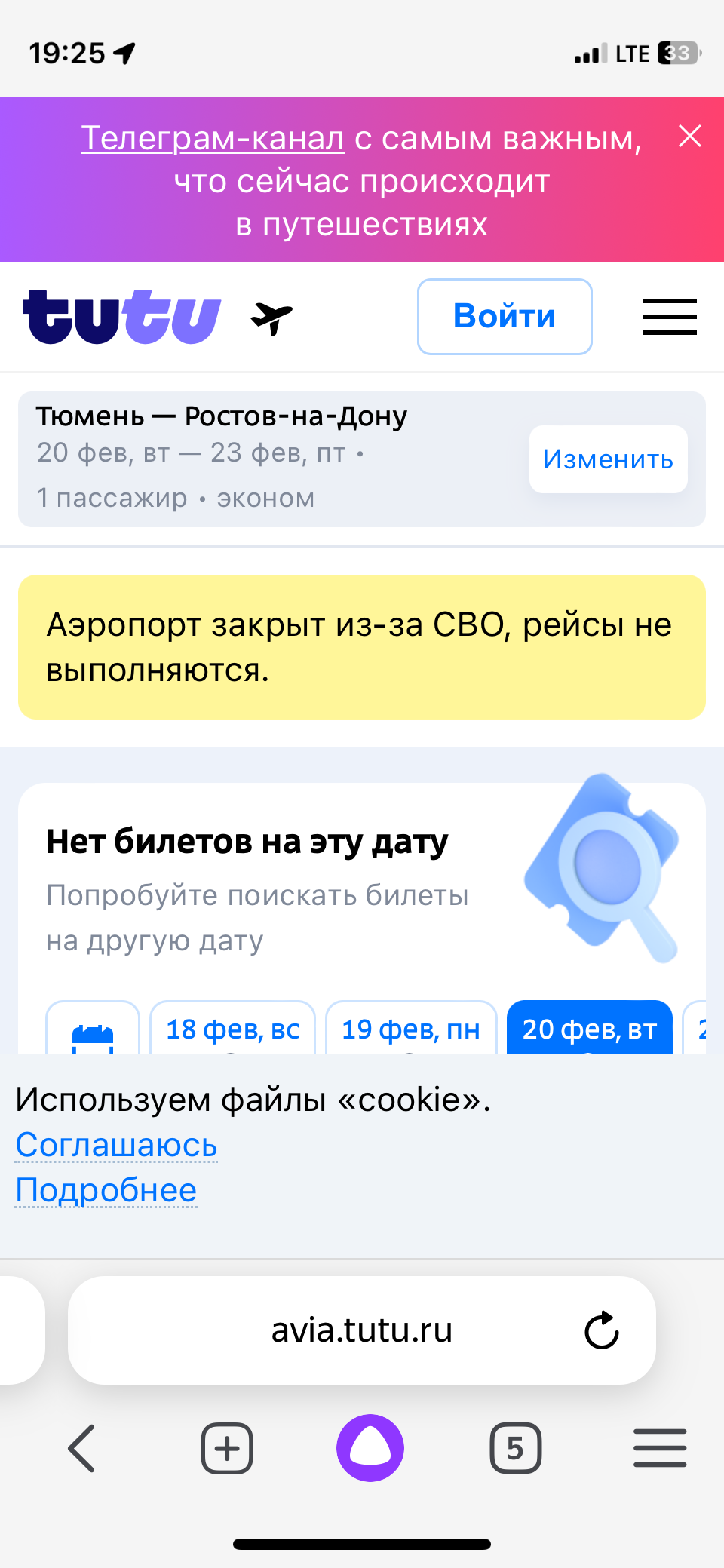
Task: Dismiss the Telegram channel promo banner
Action: 689,137
